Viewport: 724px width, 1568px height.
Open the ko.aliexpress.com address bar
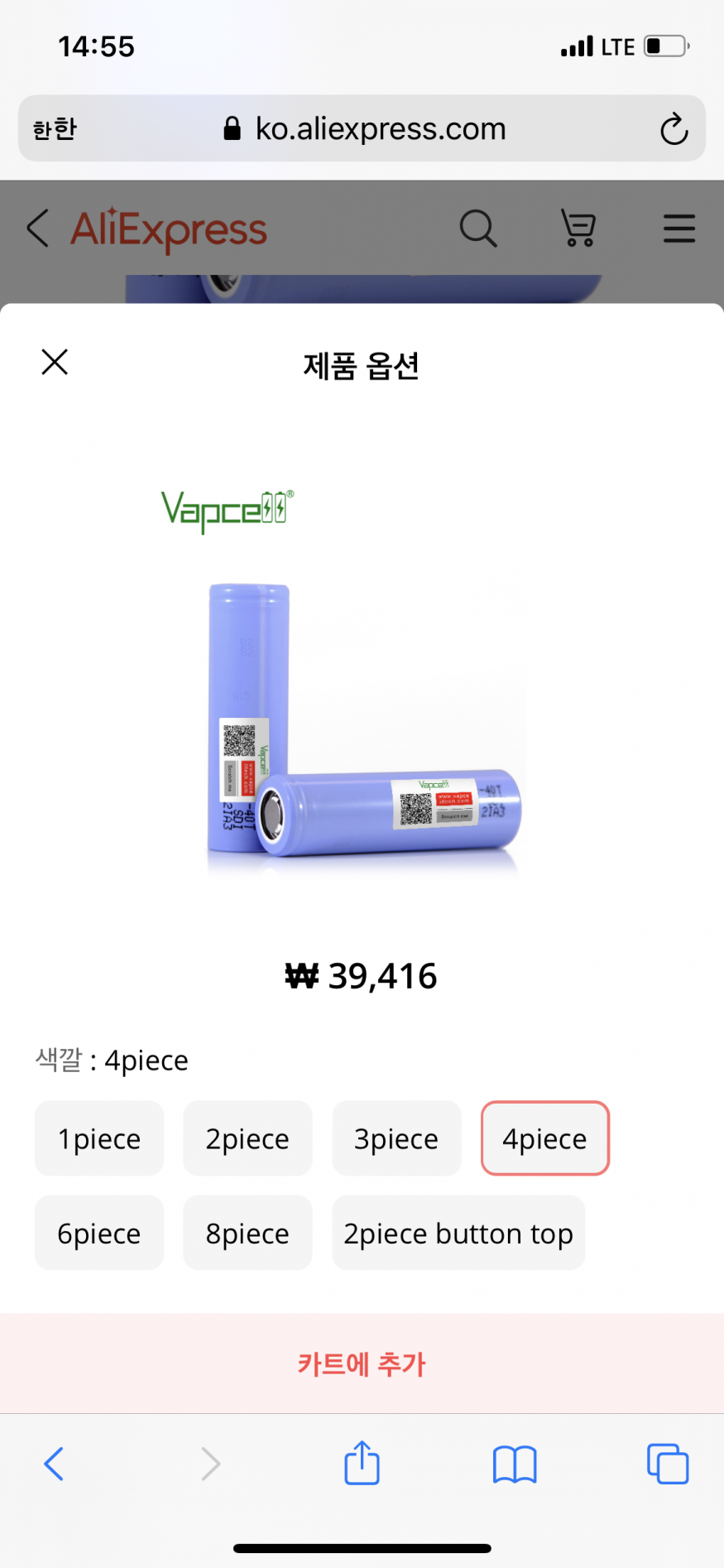364,129
